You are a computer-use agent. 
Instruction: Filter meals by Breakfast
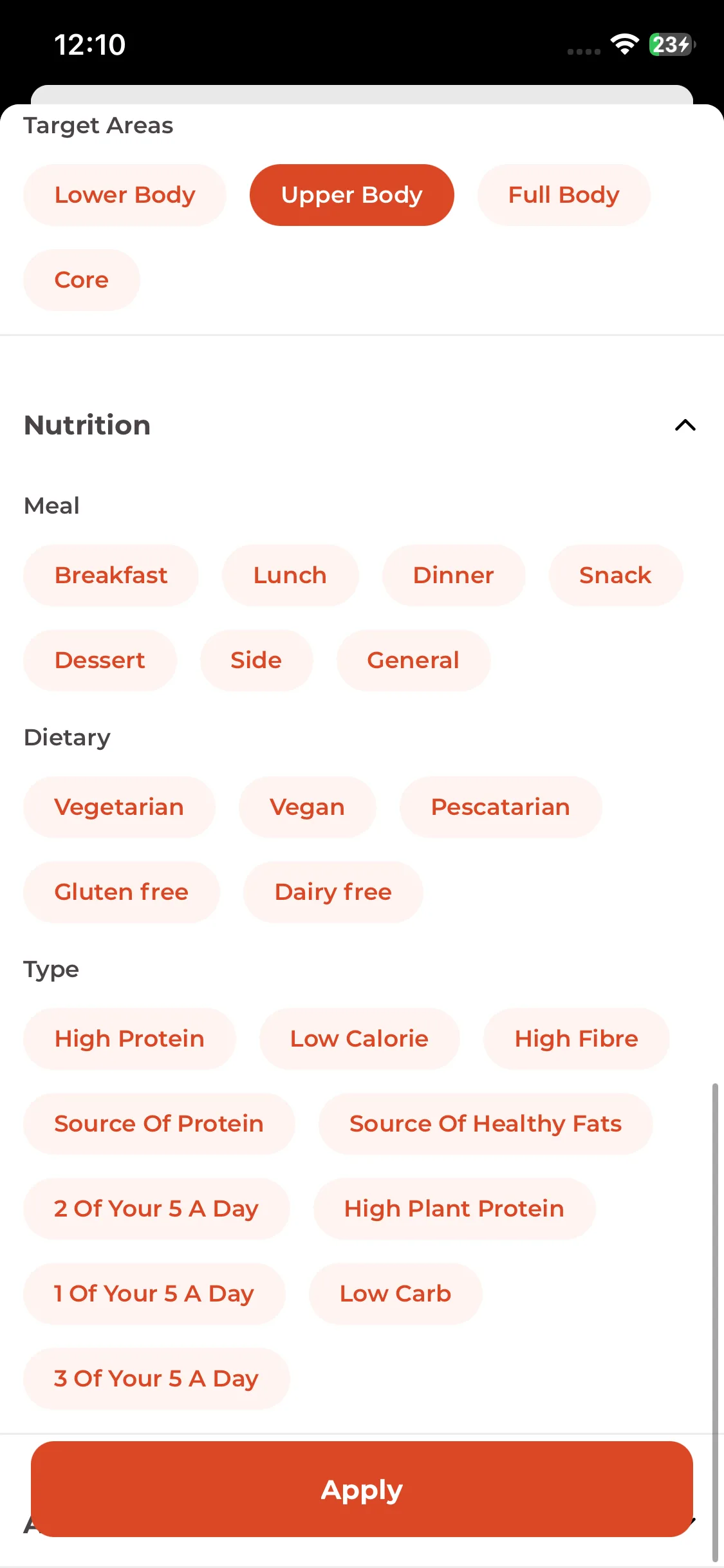coord(111,575)
